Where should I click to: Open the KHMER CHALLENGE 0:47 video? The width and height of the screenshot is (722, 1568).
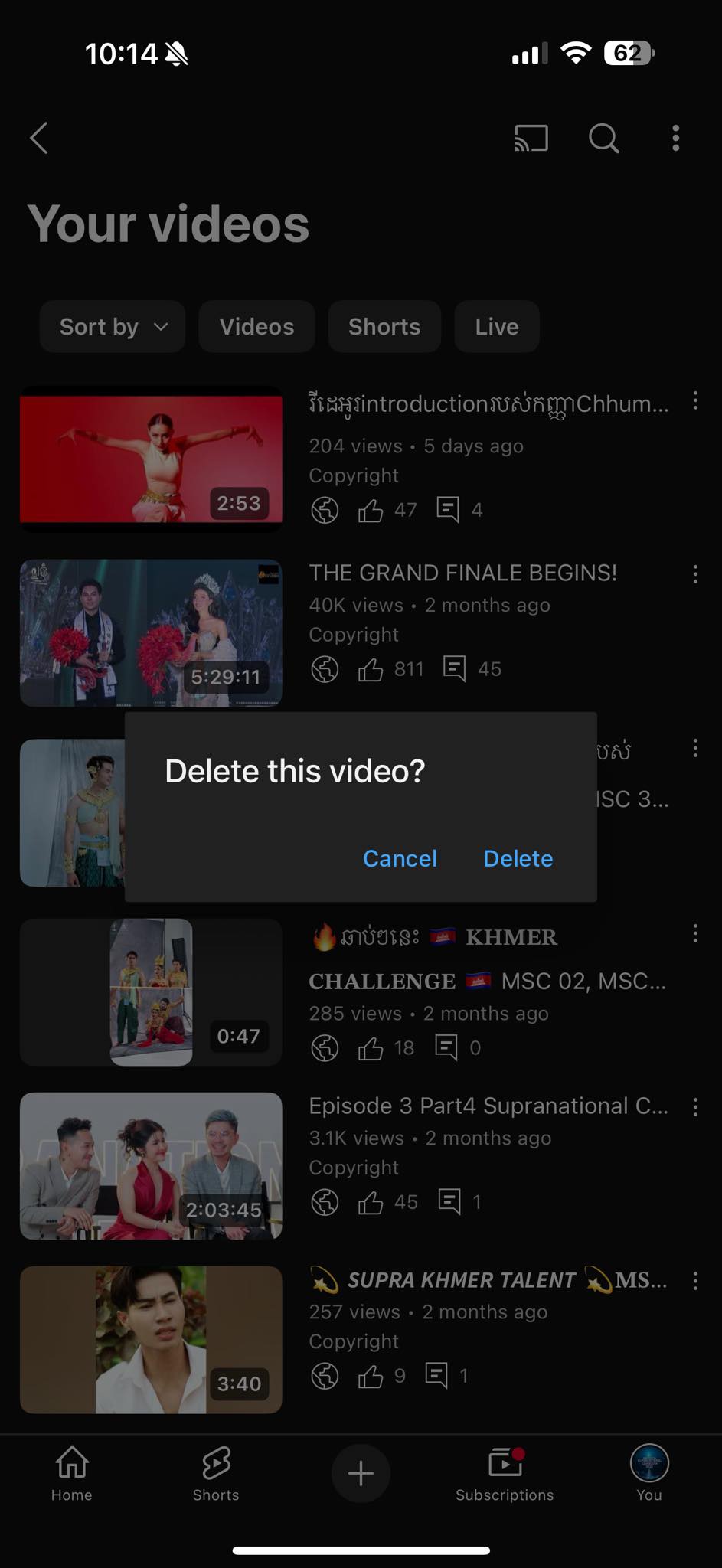click(x=151, y=992)
